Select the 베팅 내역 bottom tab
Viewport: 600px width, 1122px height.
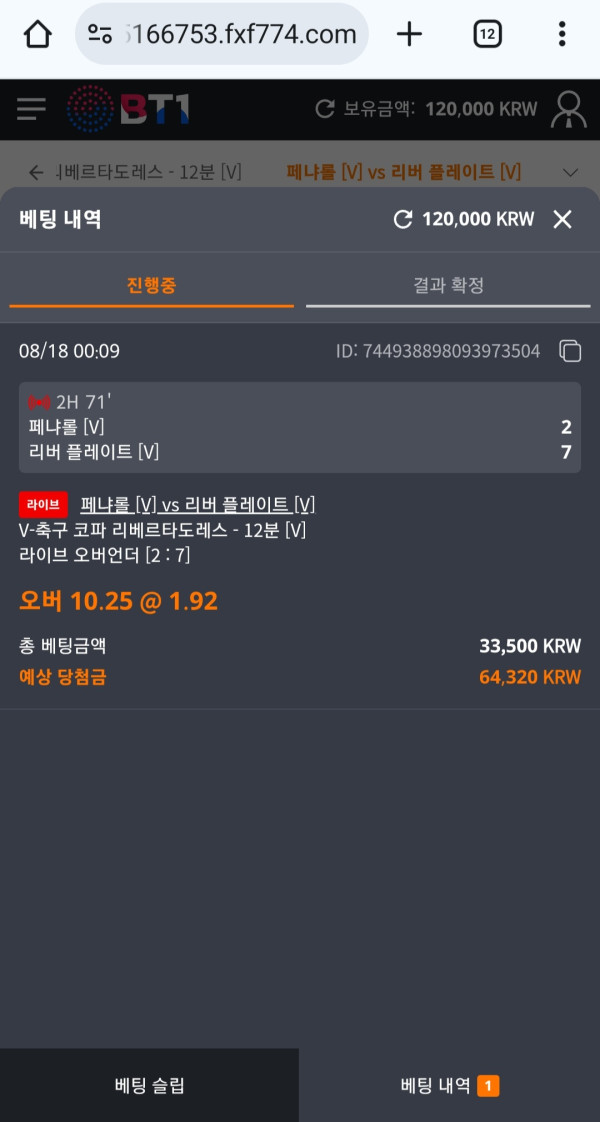tap(449, 1085)
